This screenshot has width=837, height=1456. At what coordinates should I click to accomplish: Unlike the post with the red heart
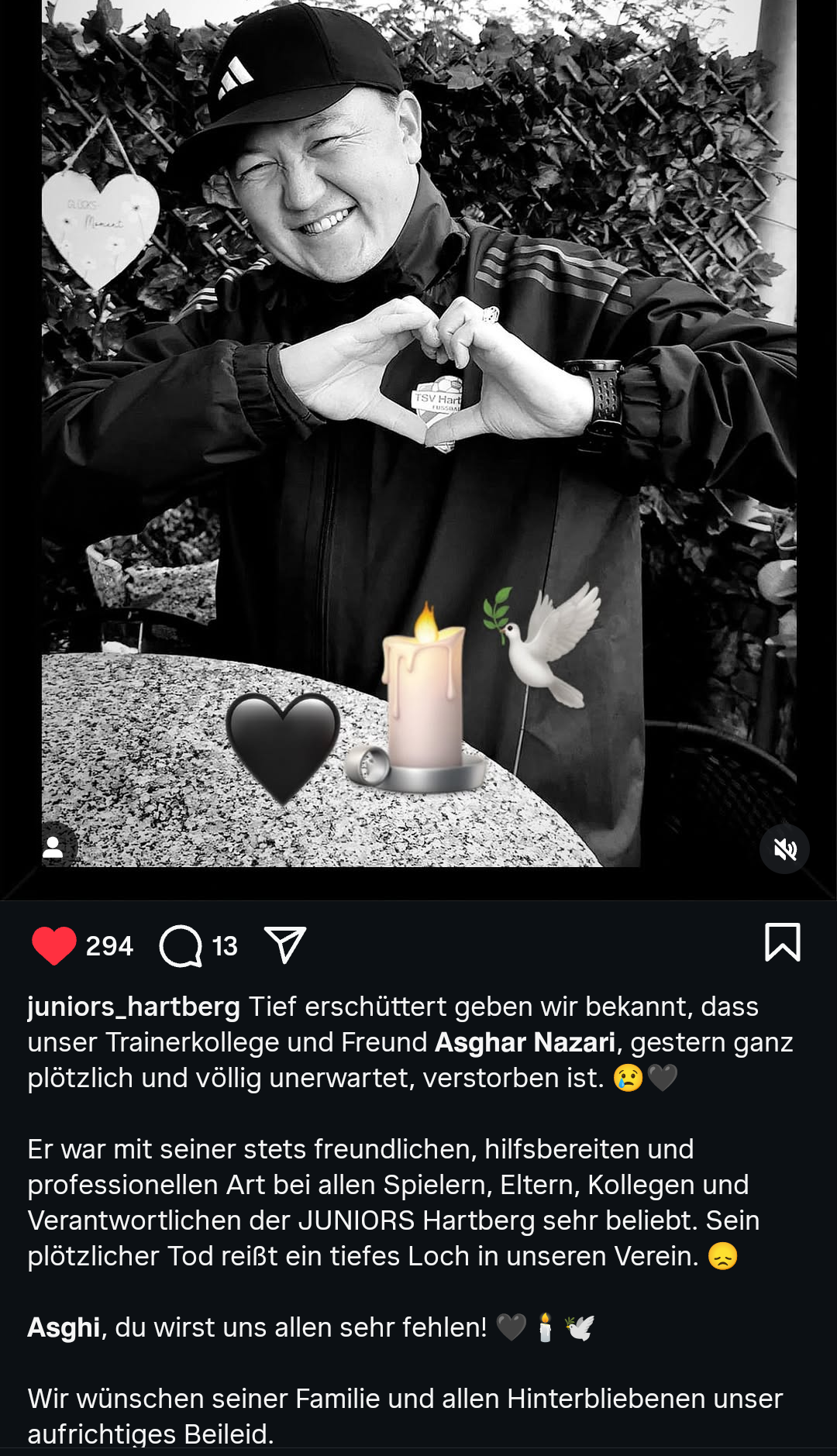(x=54, y=945)
